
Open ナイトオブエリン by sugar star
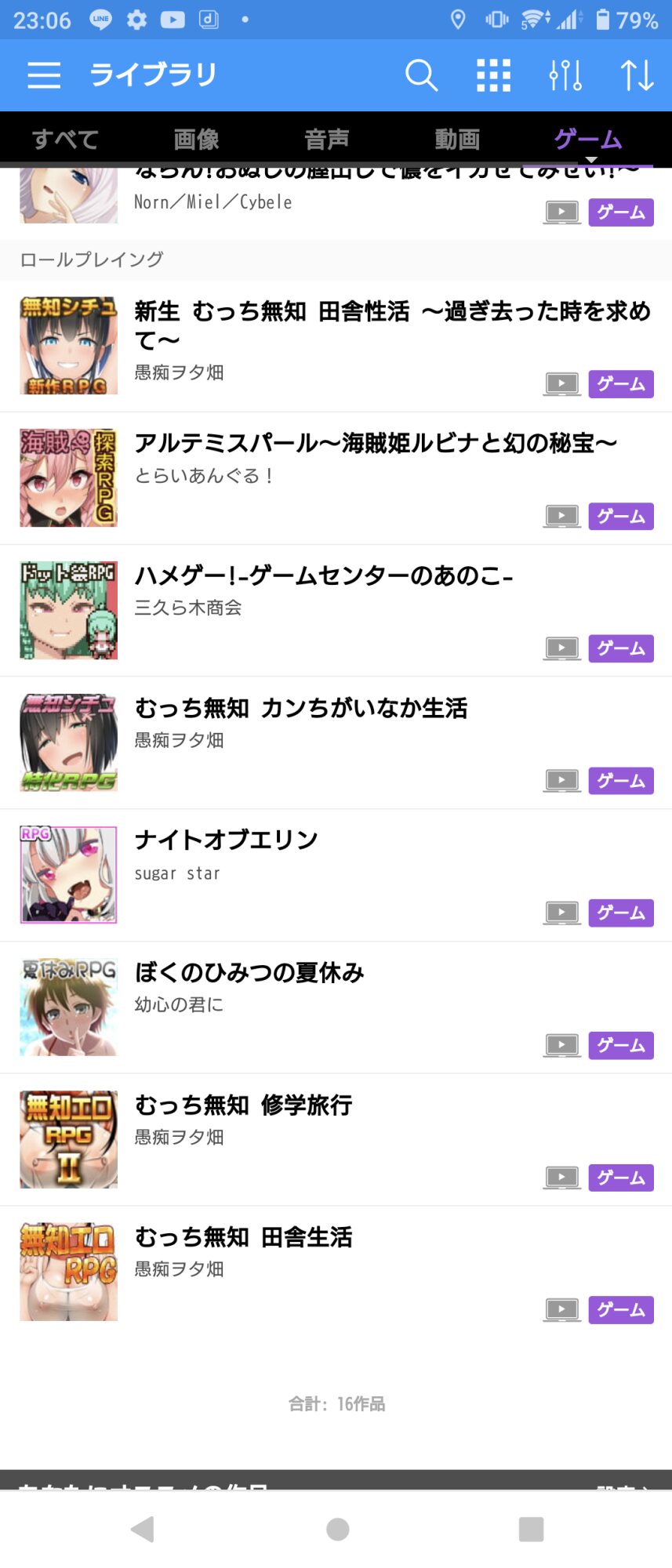(226, 840)
